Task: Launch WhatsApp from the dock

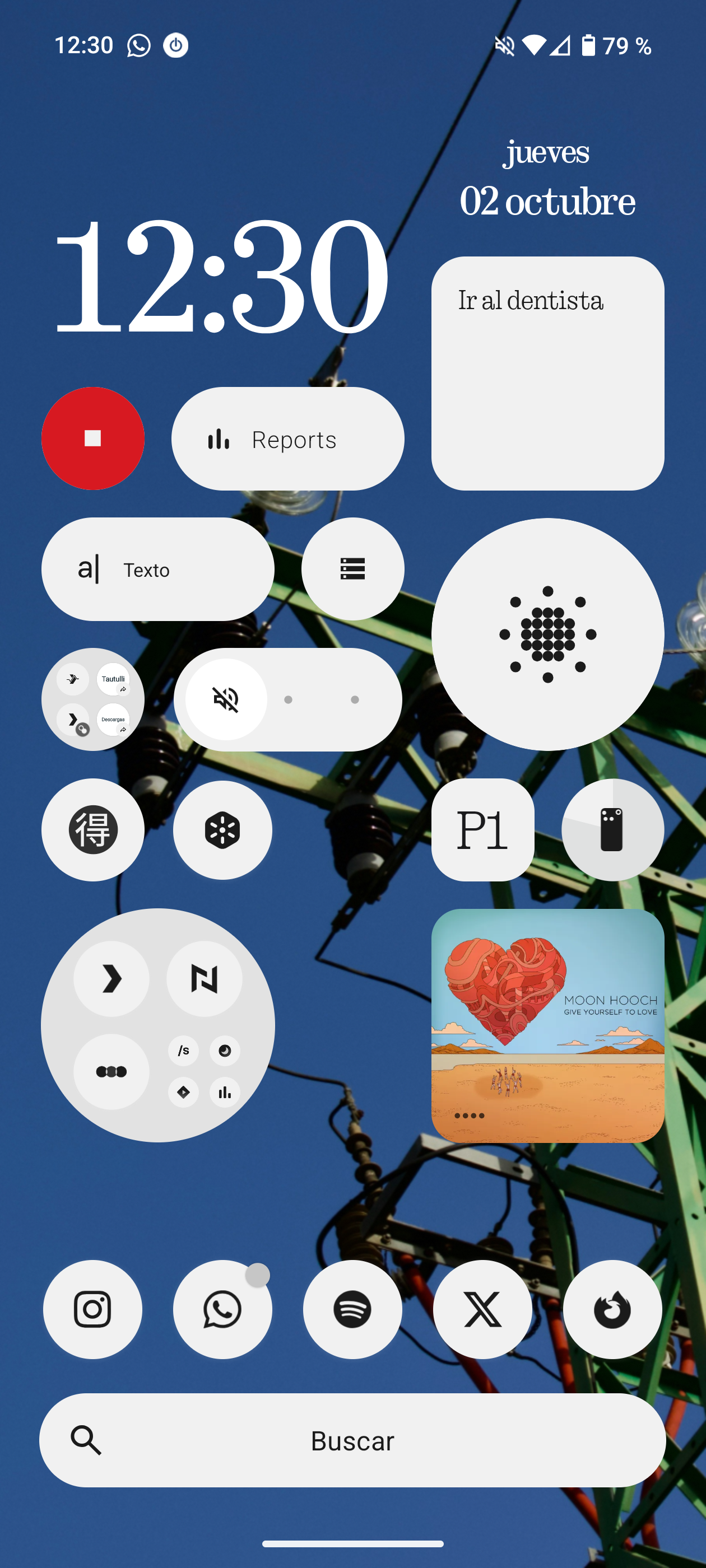Action: click(x=222, y=1309)
